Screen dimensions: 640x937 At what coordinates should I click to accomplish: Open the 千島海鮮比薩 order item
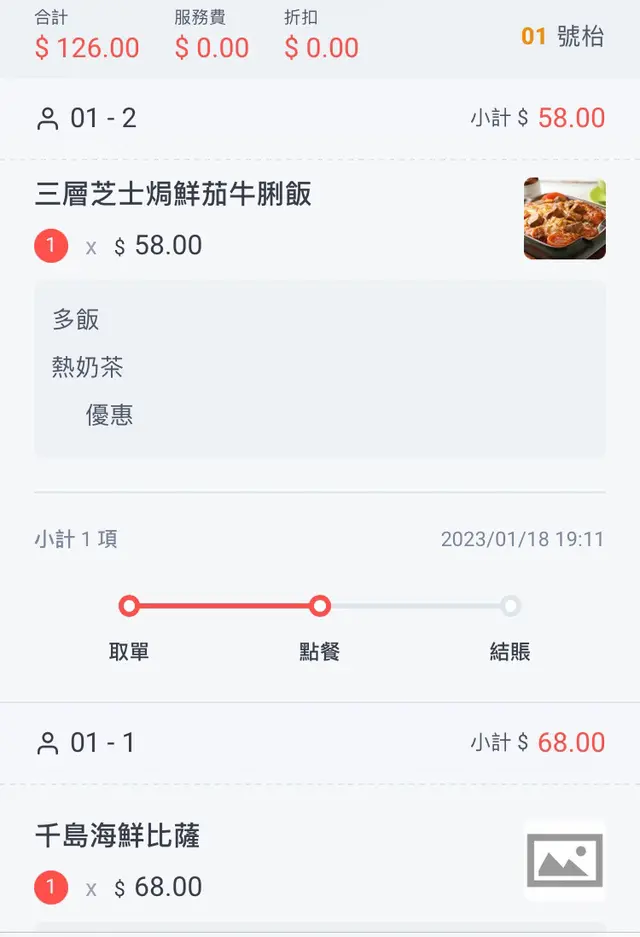pos(118,836)
